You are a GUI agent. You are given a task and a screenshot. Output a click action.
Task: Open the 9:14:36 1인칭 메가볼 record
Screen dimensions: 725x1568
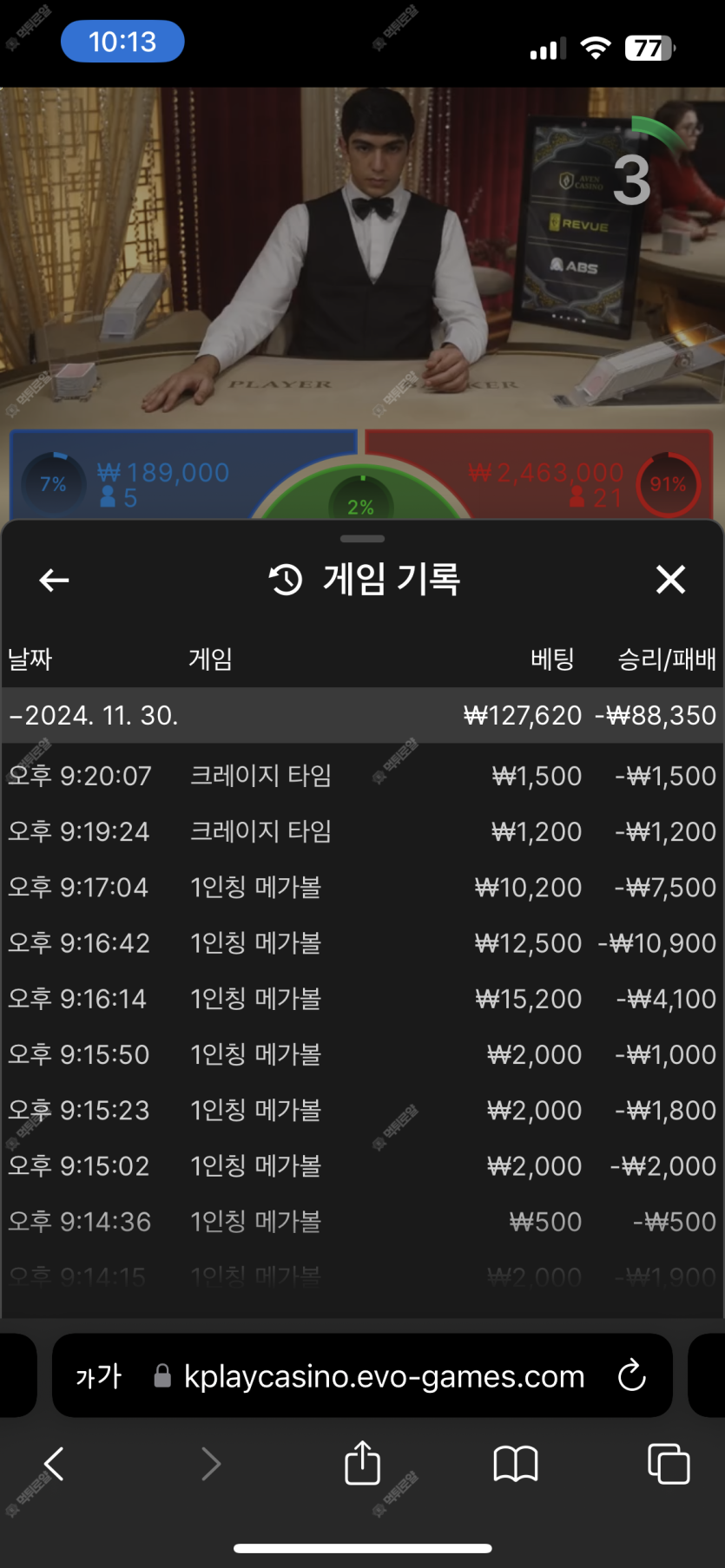[362, 1221]
